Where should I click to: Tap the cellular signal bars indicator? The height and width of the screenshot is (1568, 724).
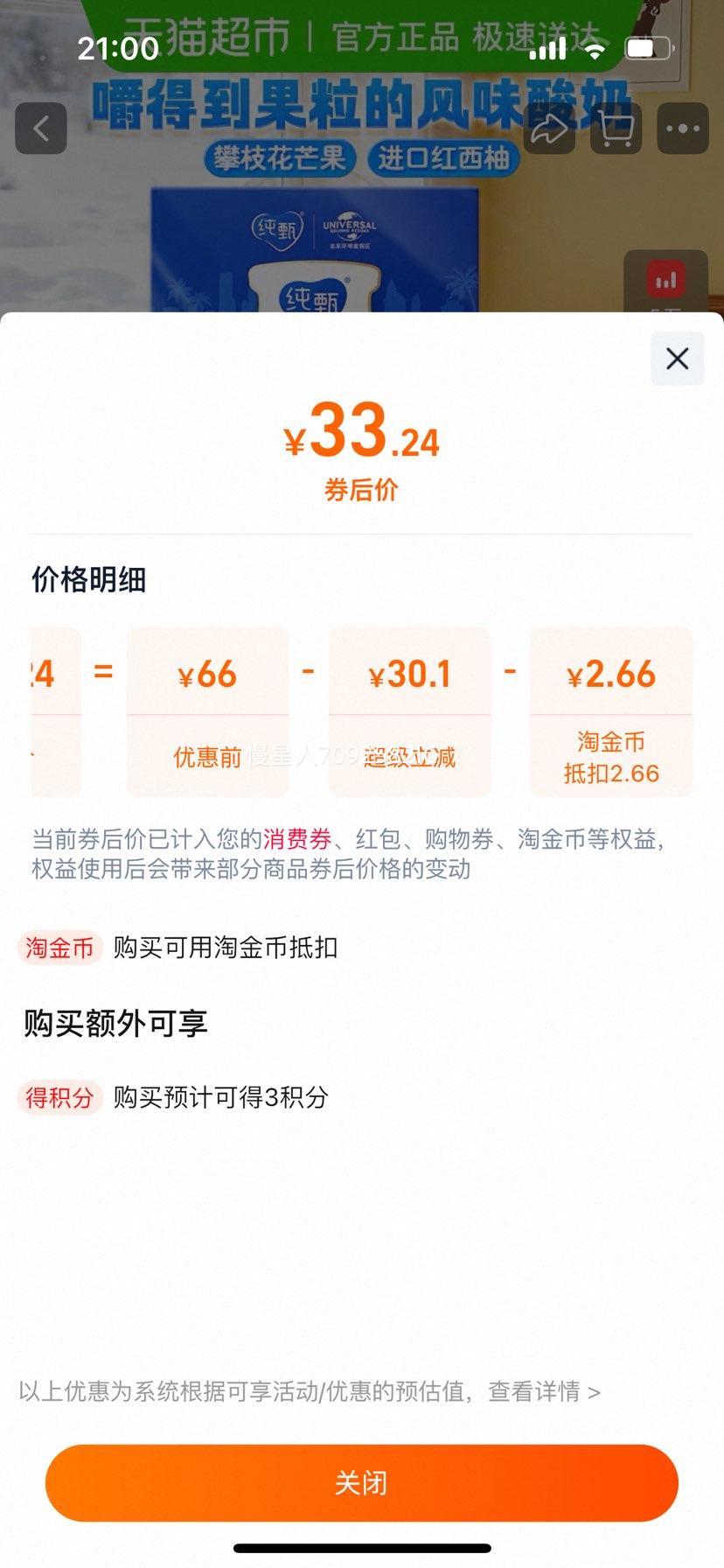click(547, 51)
